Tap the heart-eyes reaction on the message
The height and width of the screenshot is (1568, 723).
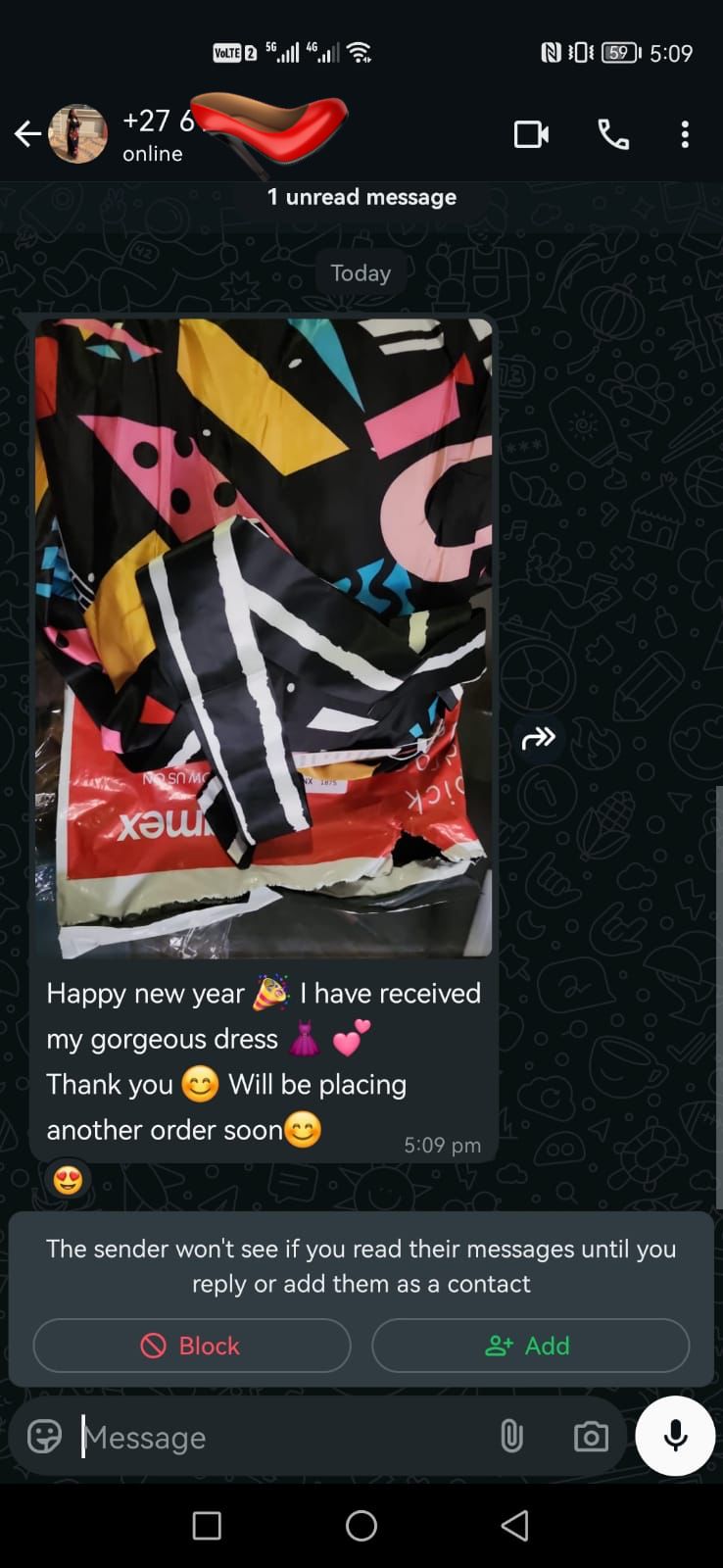click(68, 1179)
